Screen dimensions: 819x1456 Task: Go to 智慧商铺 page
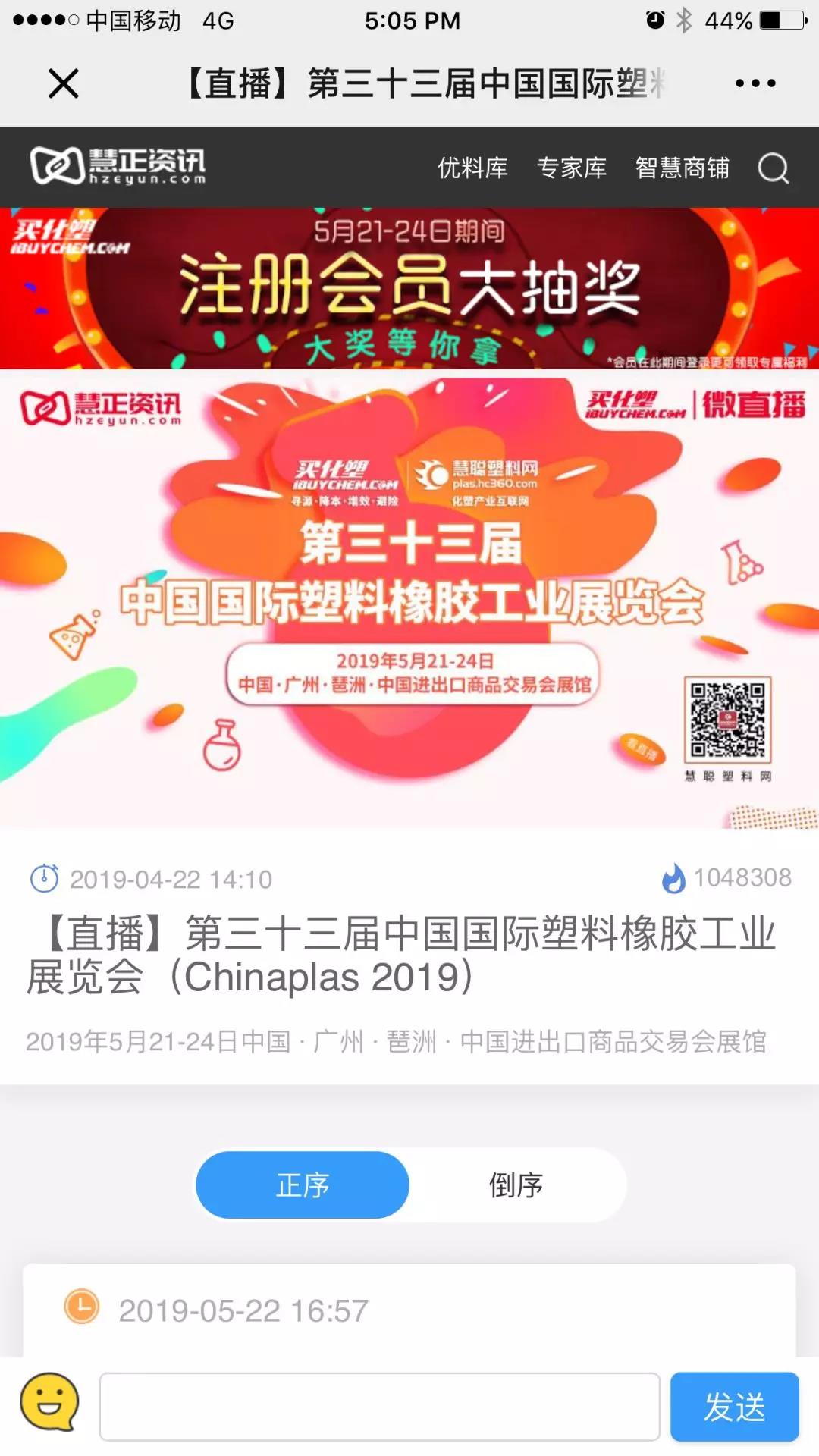(x=682, y=168)
